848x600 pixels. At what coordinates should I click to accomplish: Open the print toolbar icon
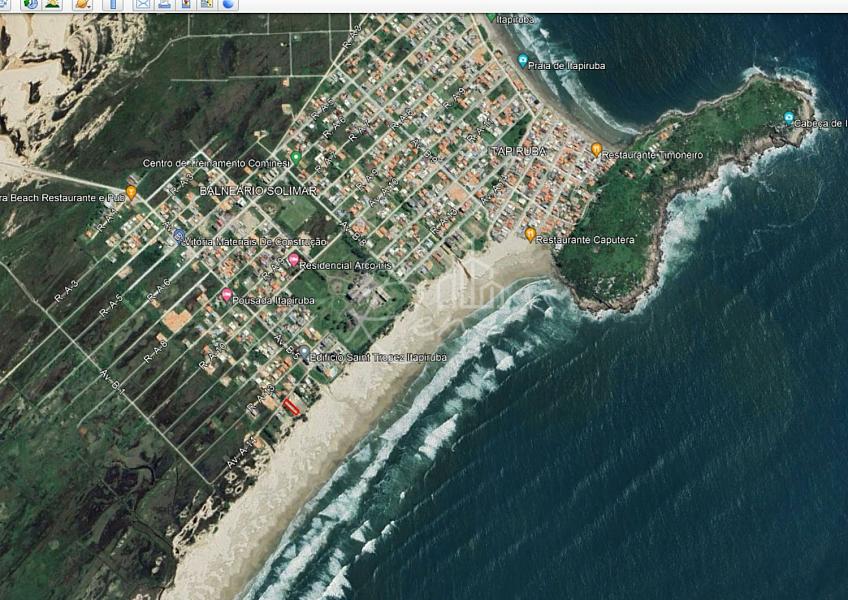(163, 4)
